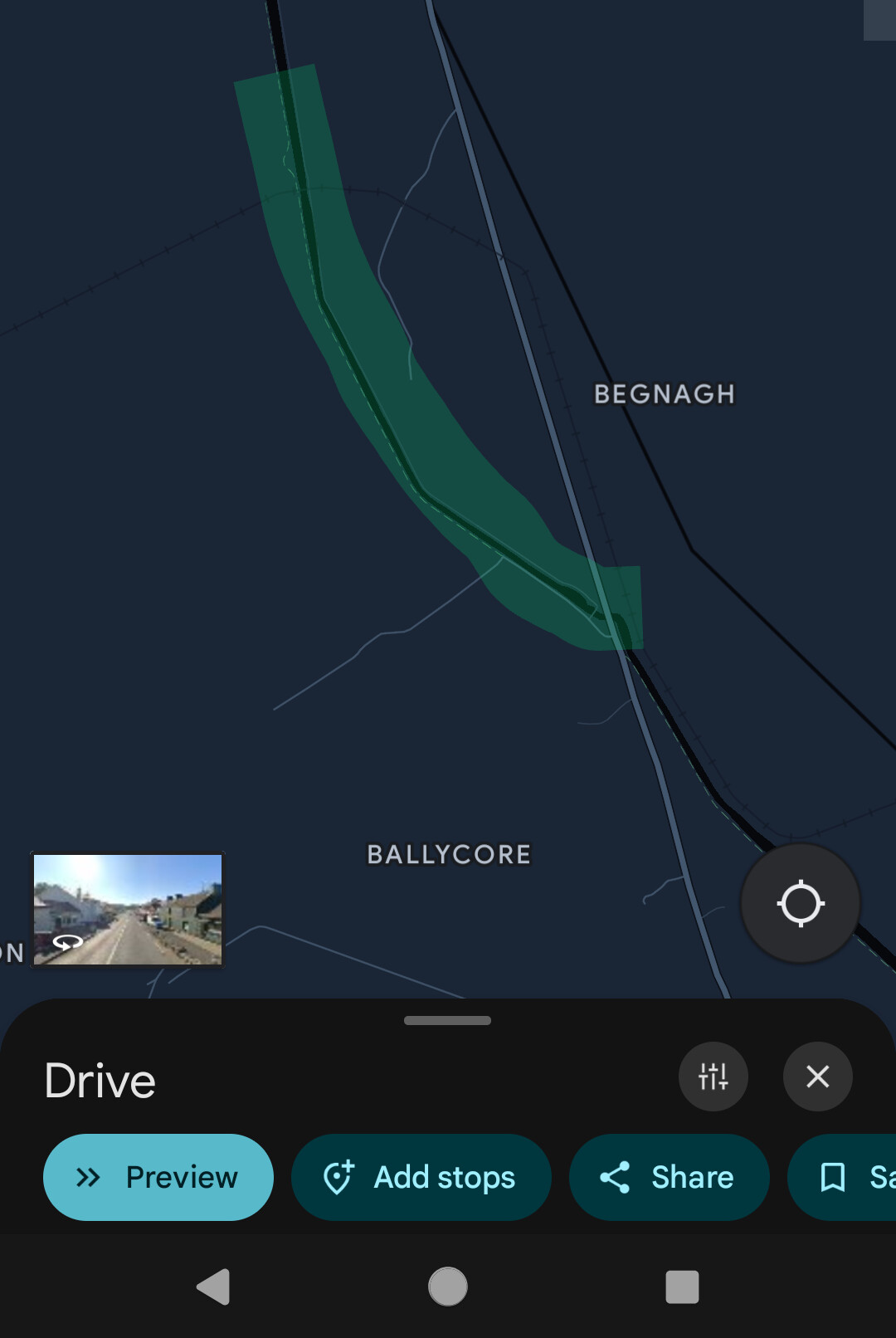This screenshot has height=1338, width=896.
Task: Center map on my location
Action: coord(800,903)
